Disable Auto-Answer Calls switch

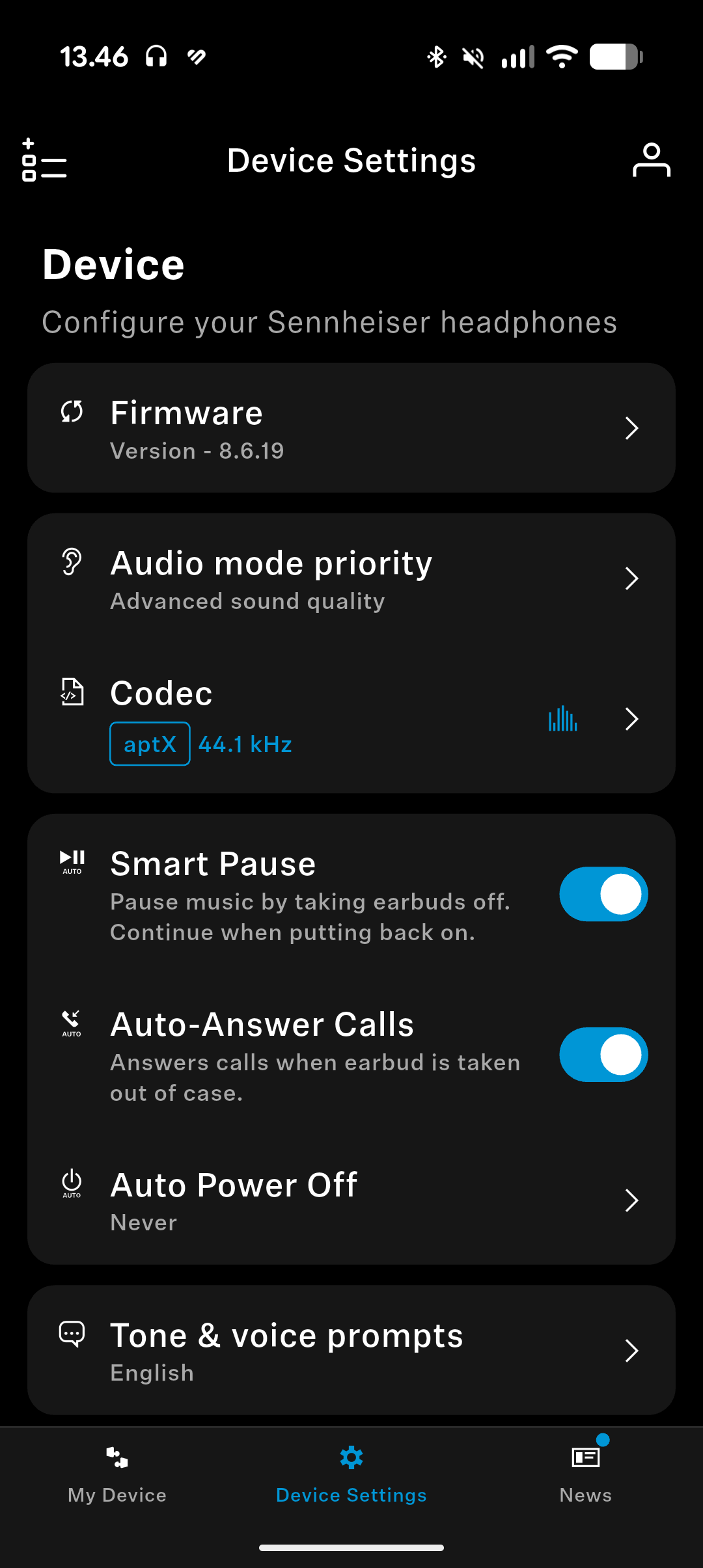tap(603, 1055)
